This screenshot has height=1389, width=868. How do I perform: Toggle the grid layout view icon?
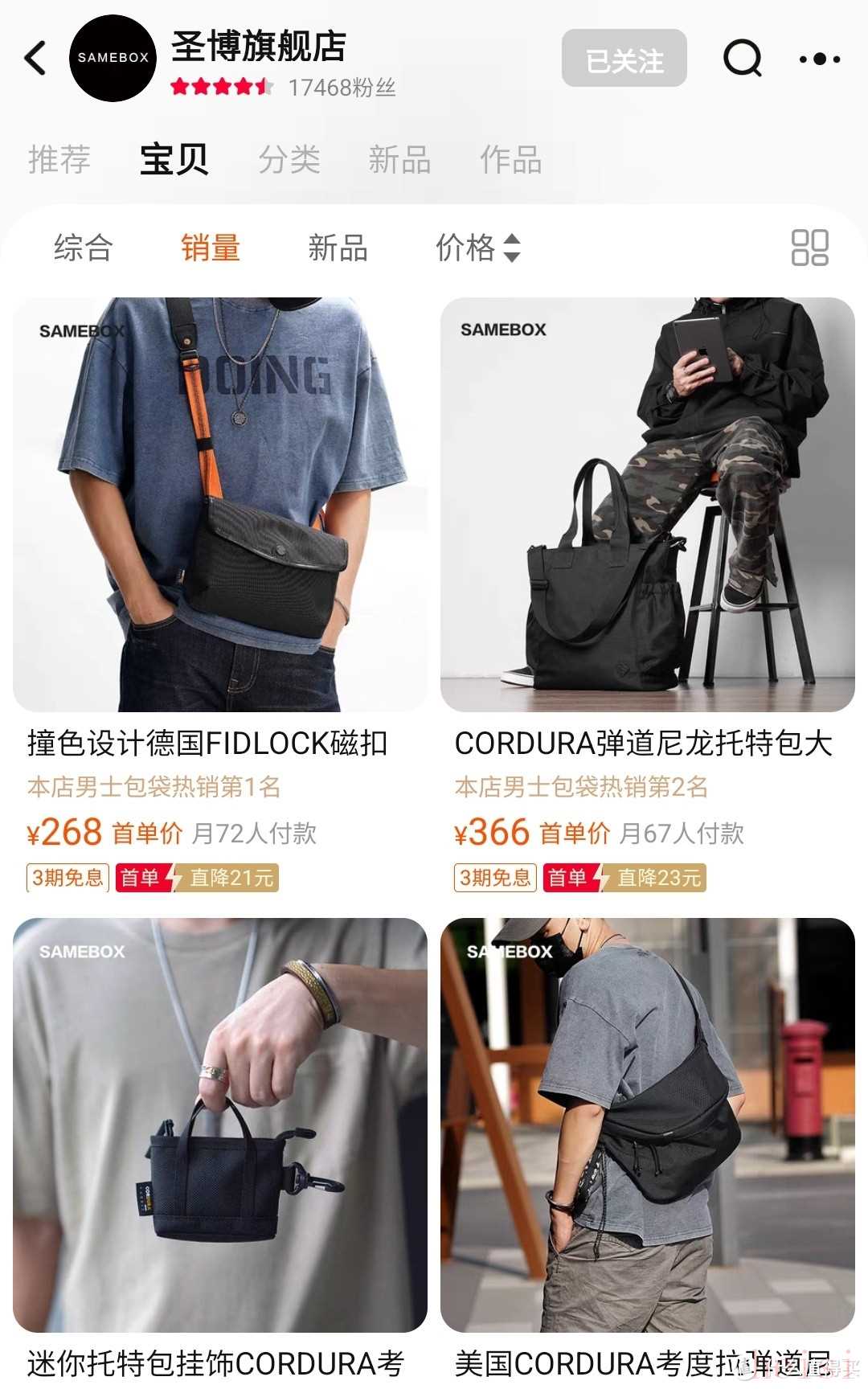click(809, 248)
